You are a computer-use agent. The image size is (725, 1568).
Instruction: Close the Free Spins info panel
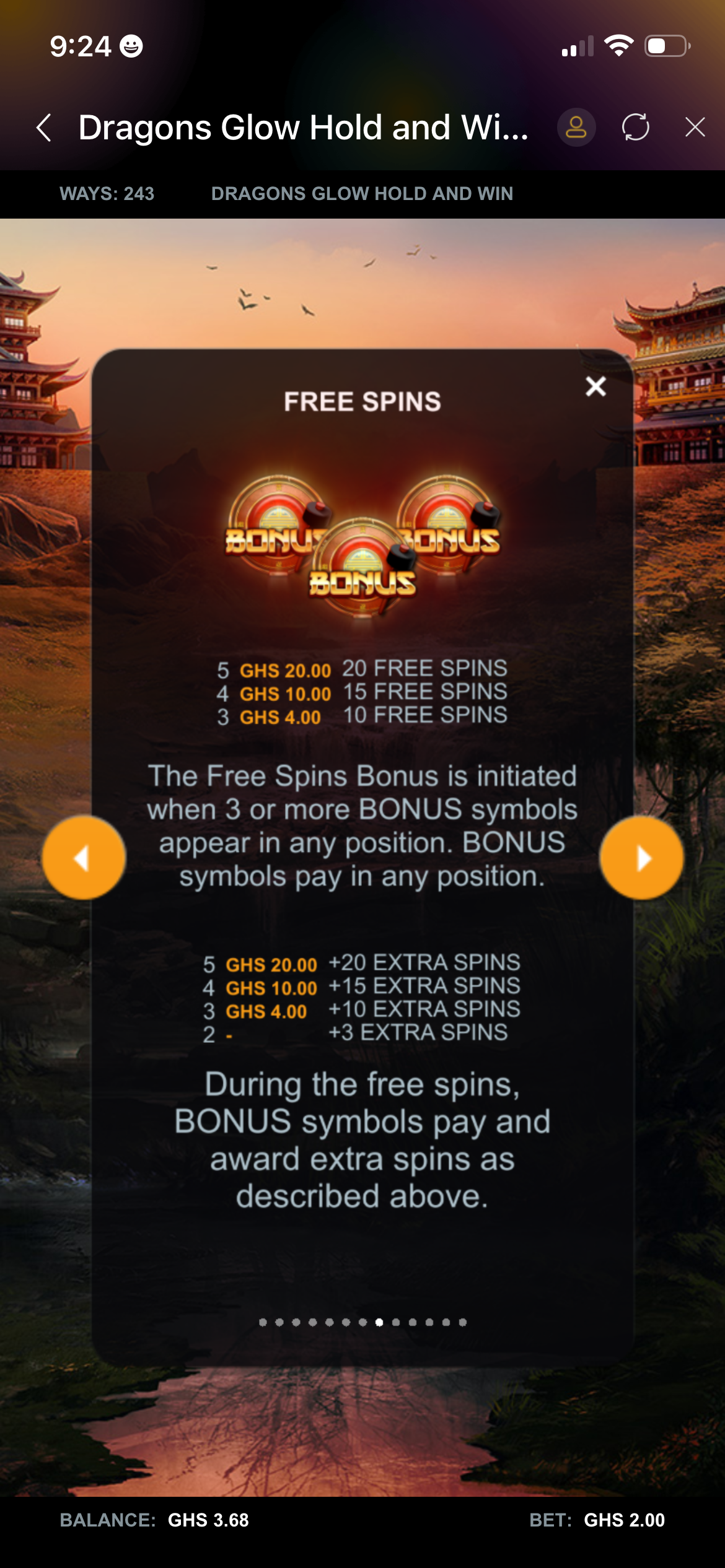595,386
